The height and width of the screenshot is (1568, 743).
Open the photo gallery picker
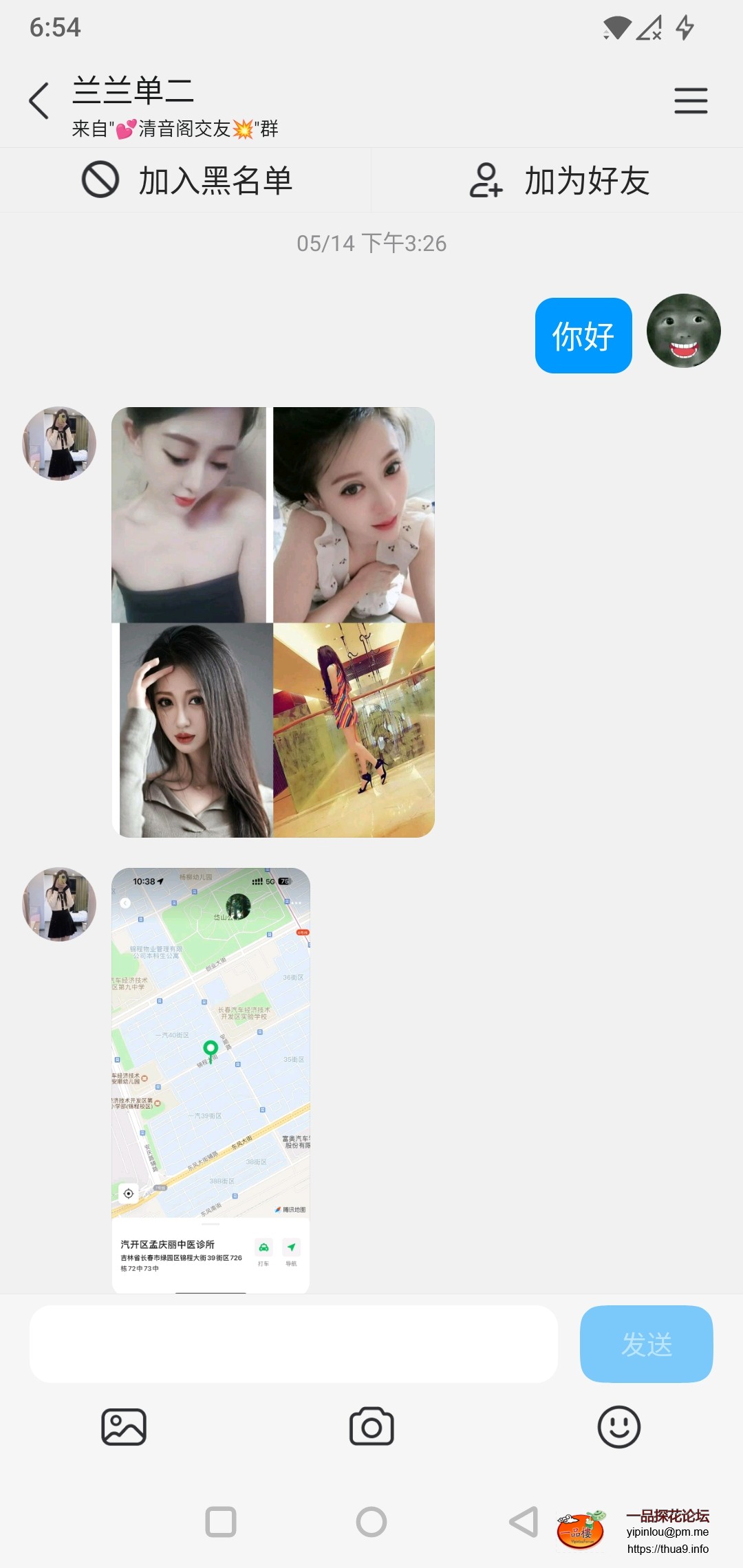click(x=124, y=1428)
